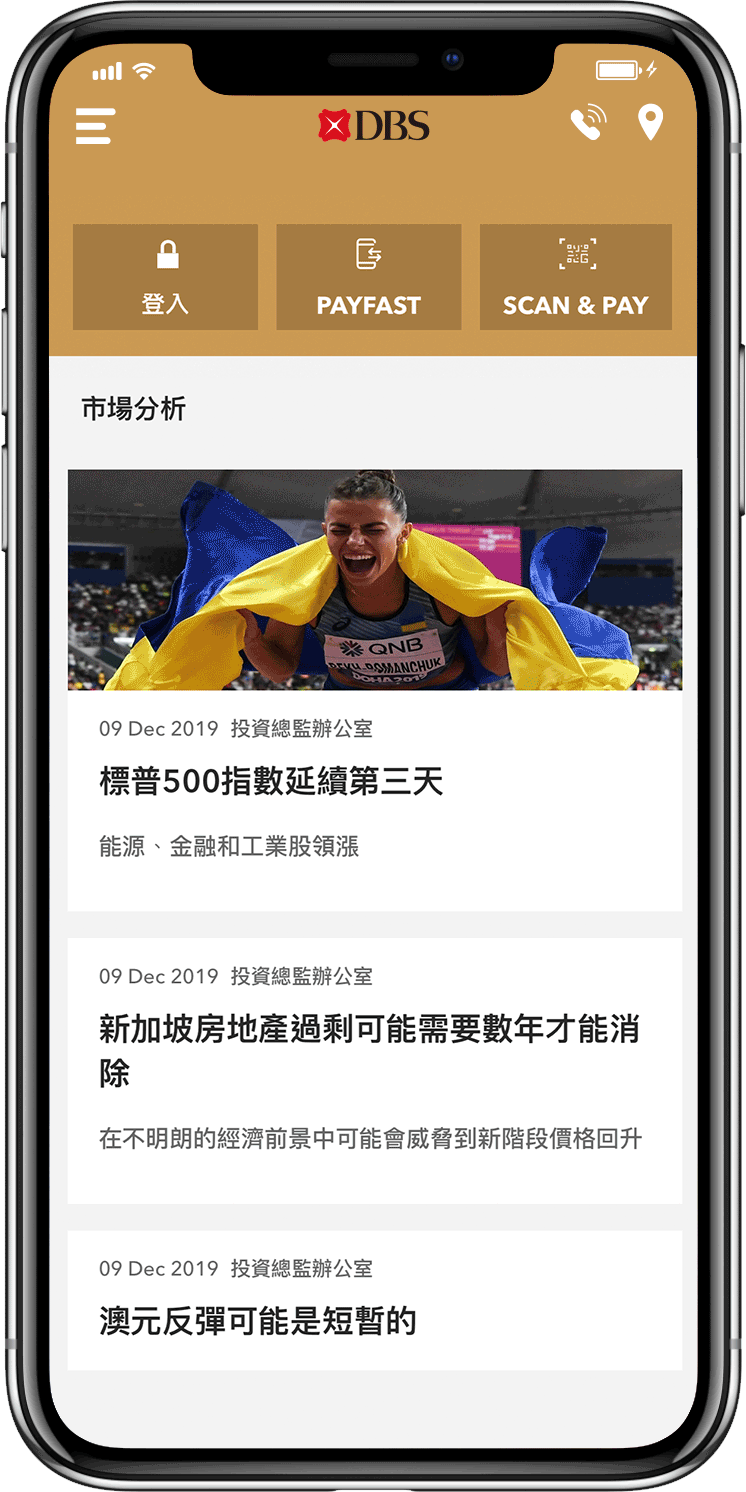Tap the phone call contact icon
Viewport: 746px width, 1492px height.
point(588,124)
